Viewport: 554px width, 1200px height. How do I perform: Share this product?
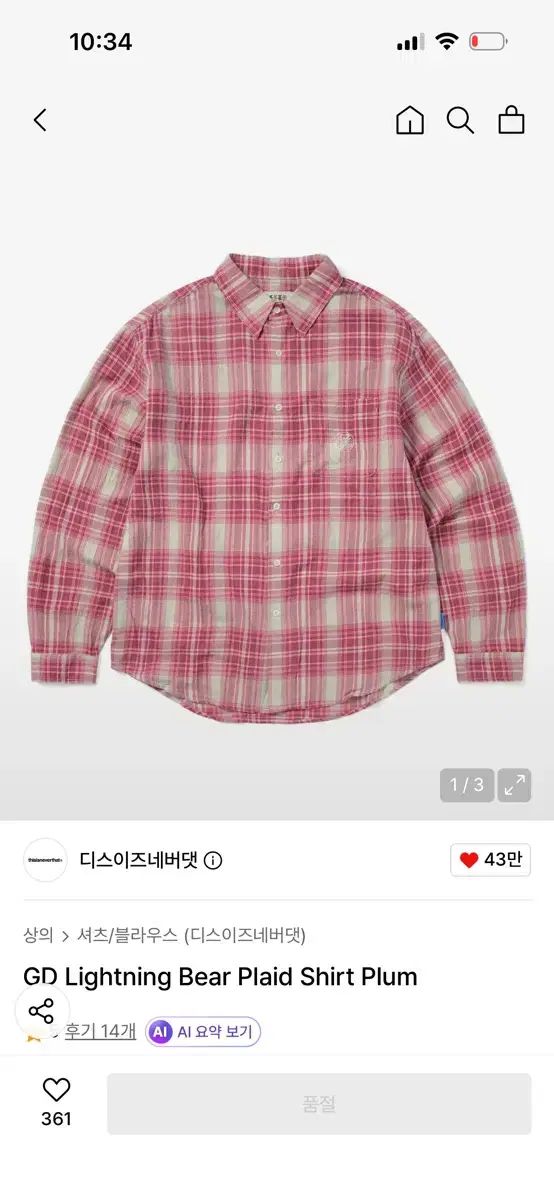point(41,1011)
